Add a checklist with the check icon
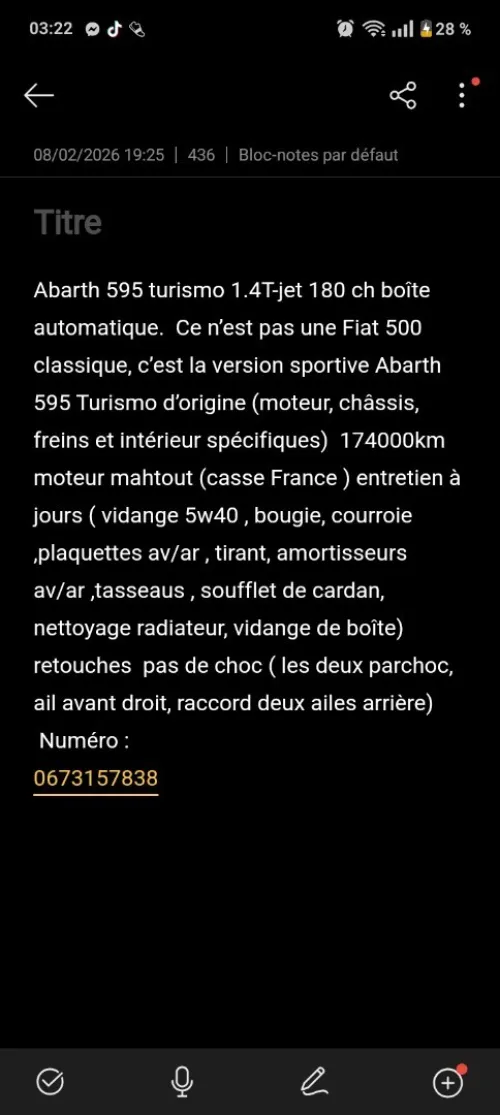 [x=50, y=1082]
